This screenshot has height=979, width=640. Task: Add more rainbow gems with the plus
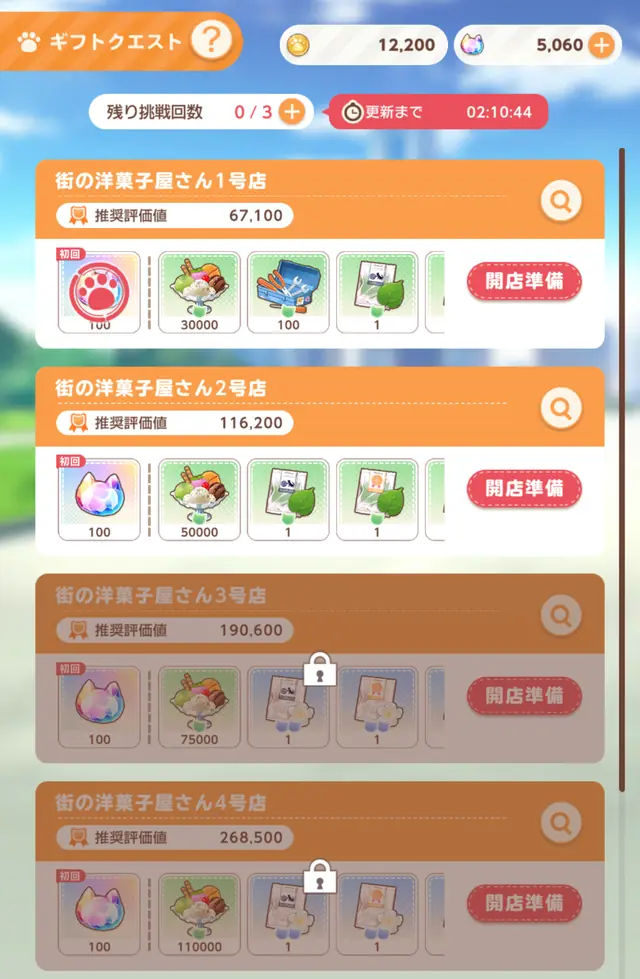[601, 44]
